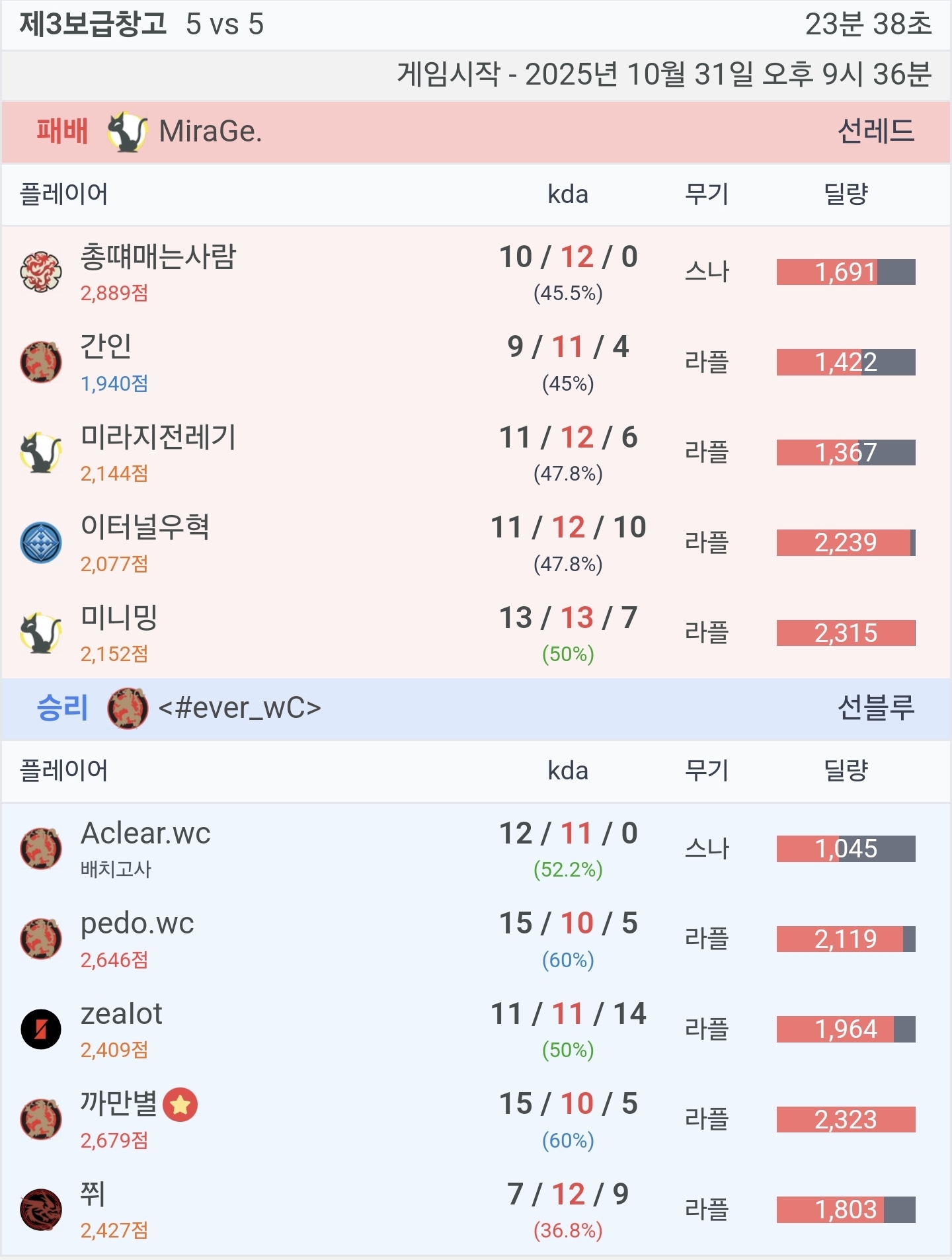The image size is (952, 1260).
Task: Open 까만별's player profile
Action: (x=119, y=1104)
